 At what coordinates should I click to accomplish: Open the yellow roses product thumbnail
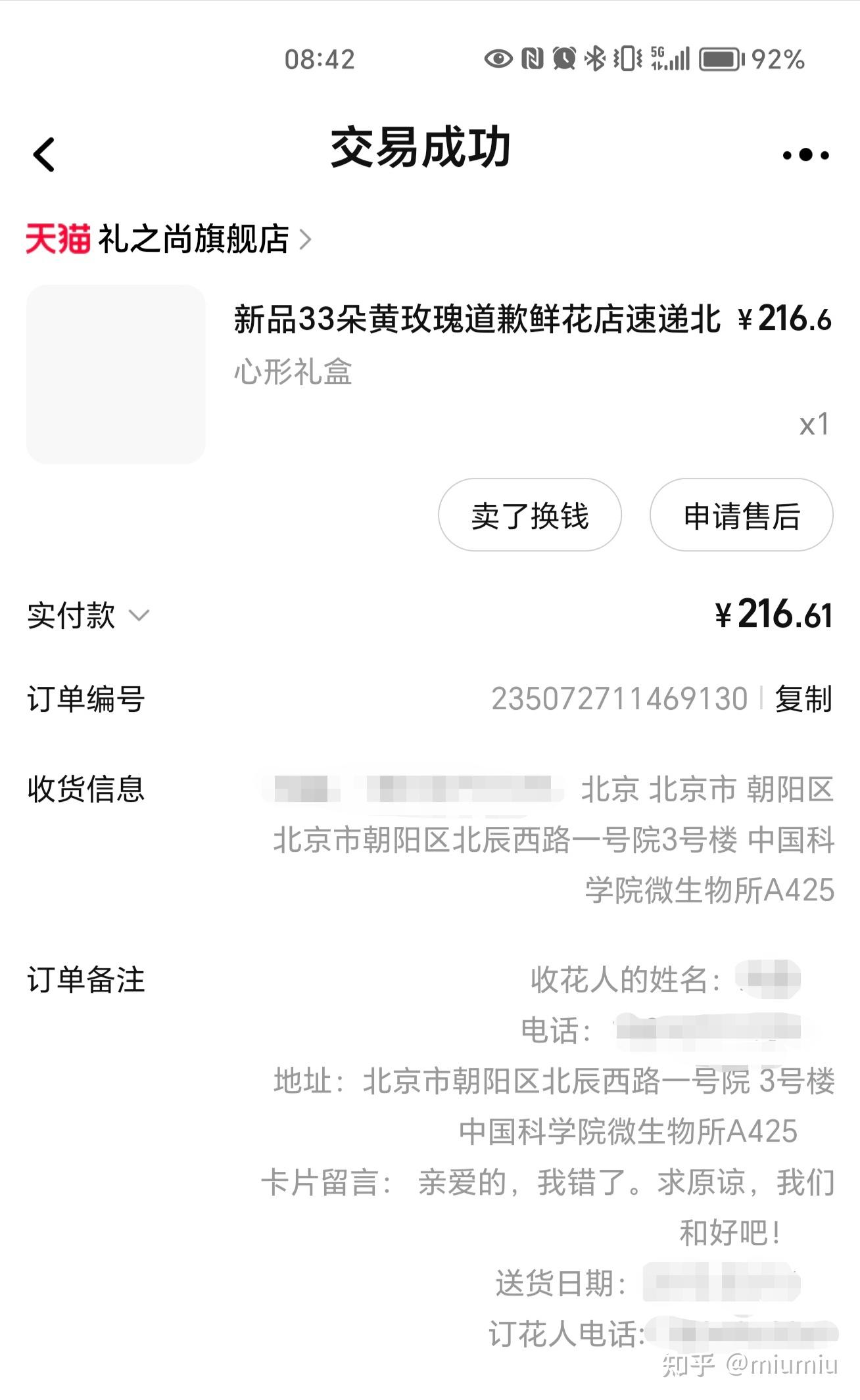116,374
